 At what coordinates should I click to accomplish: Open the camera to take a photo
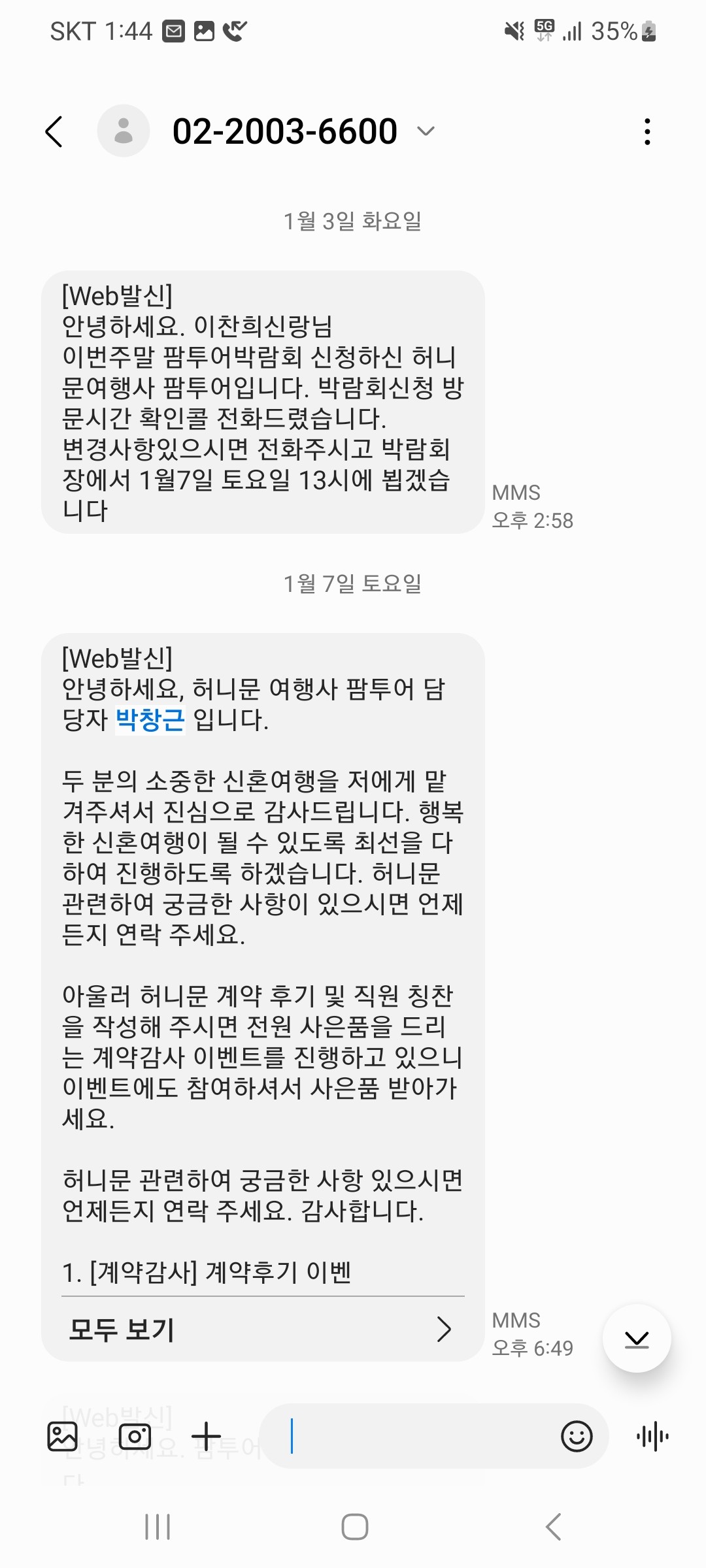pyautogui.click(x=135, y=1436)
